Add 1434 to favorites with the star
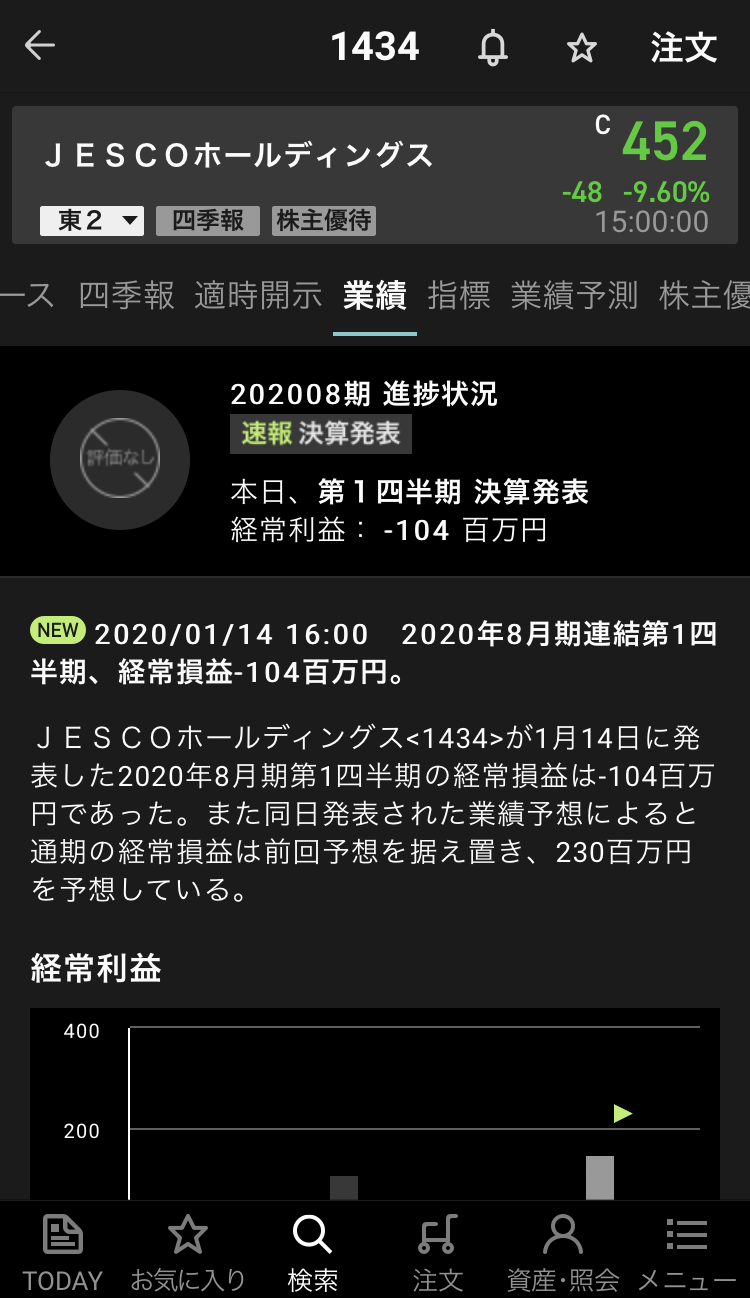 point(582,48)
